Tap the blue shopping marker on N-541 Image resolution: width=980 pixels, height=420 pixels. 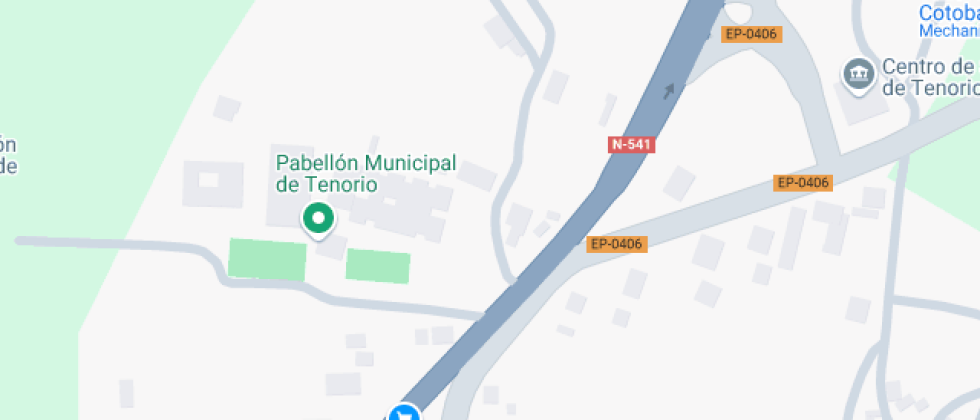tap(404, 414)
